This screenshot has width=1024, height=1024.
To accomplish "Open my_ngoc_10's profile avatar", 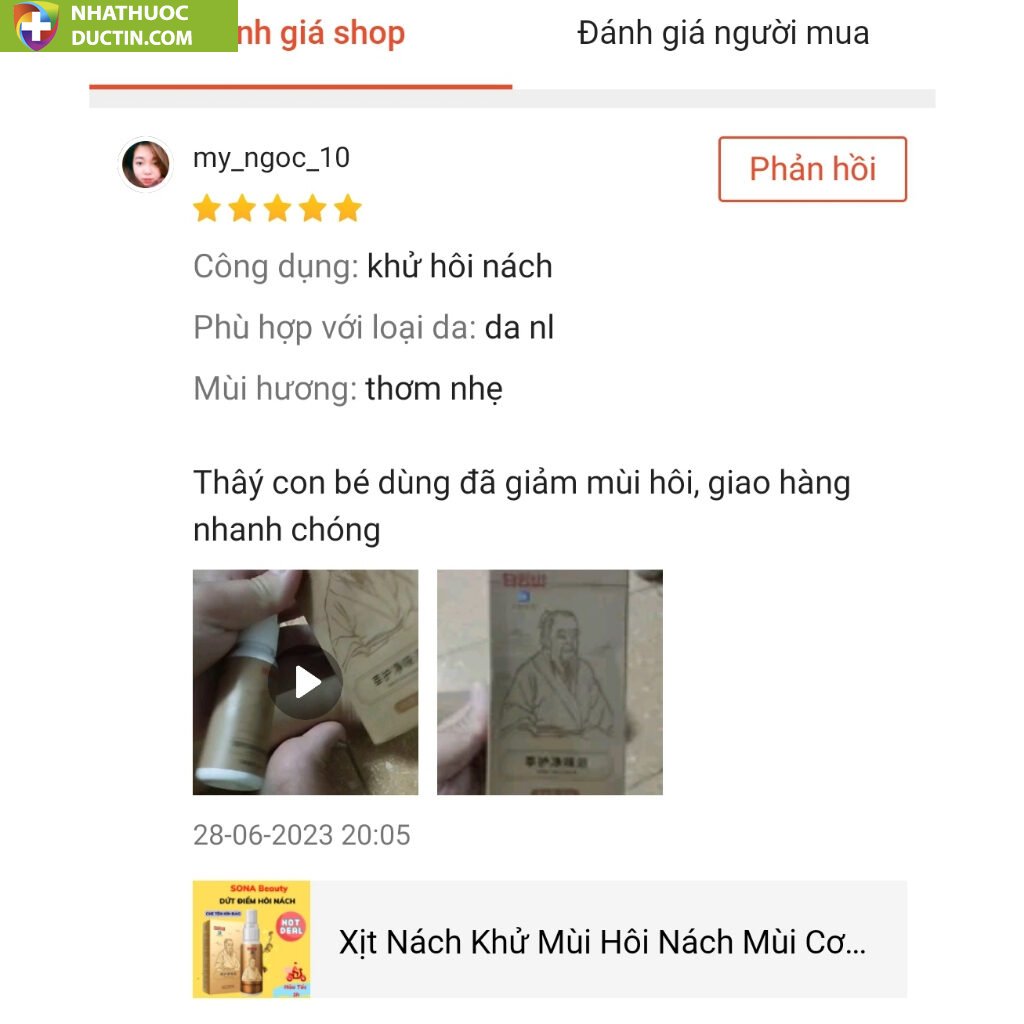I will click(x=146, y=165).
